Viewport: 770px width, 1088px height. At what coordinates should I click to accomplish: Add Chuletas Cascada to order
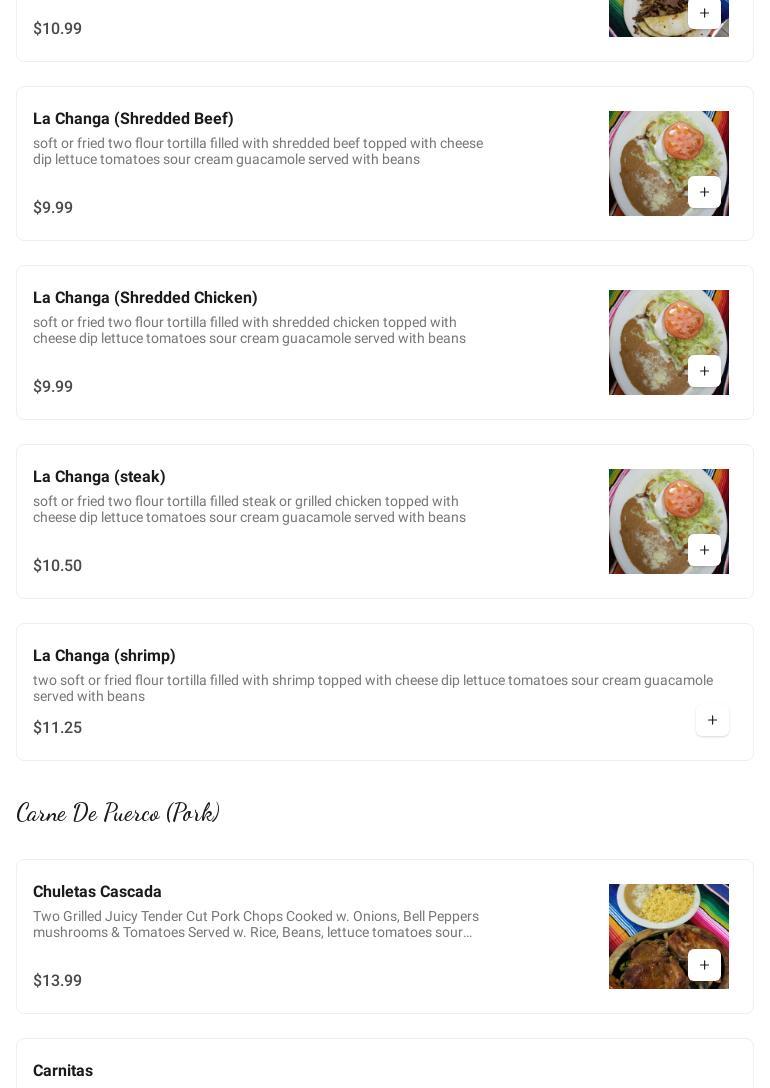click(704, 965)
